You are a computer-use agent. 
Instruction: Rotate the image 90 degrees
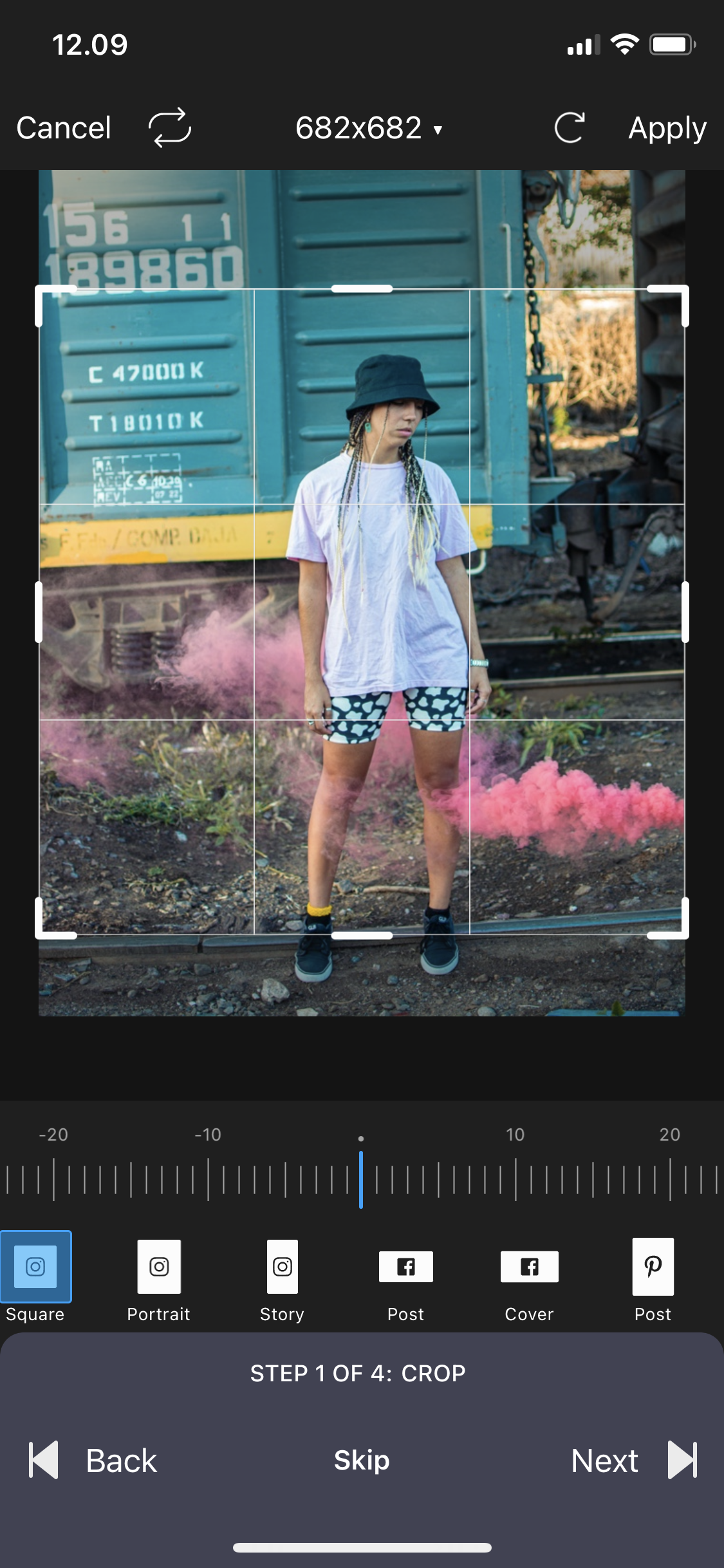coord(570,127)
